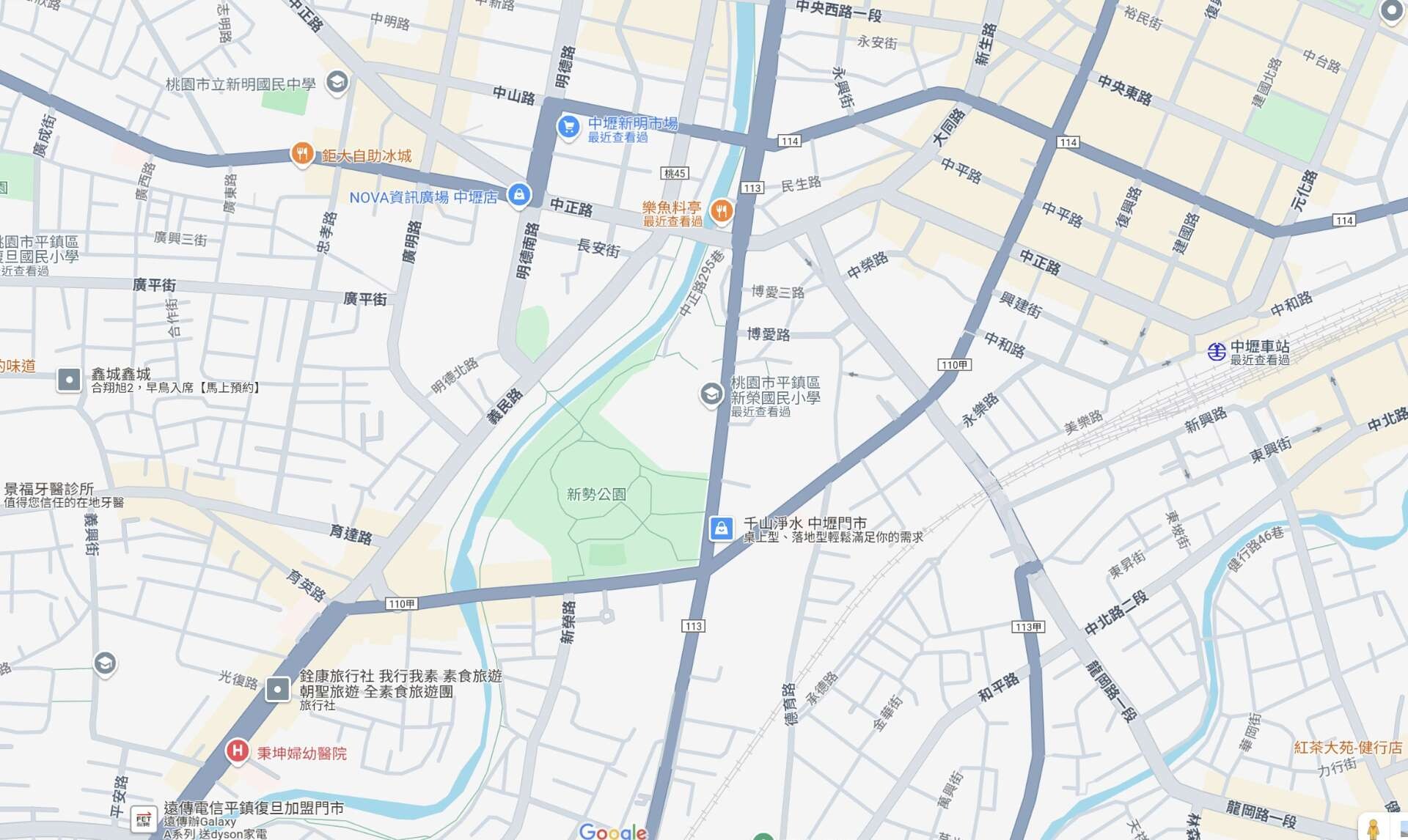Image resolution: width=1408 pixels, height=840 pixels.
Task: Open the 中壢新明市場 shopping marker
Action: [x=568, y=127]
